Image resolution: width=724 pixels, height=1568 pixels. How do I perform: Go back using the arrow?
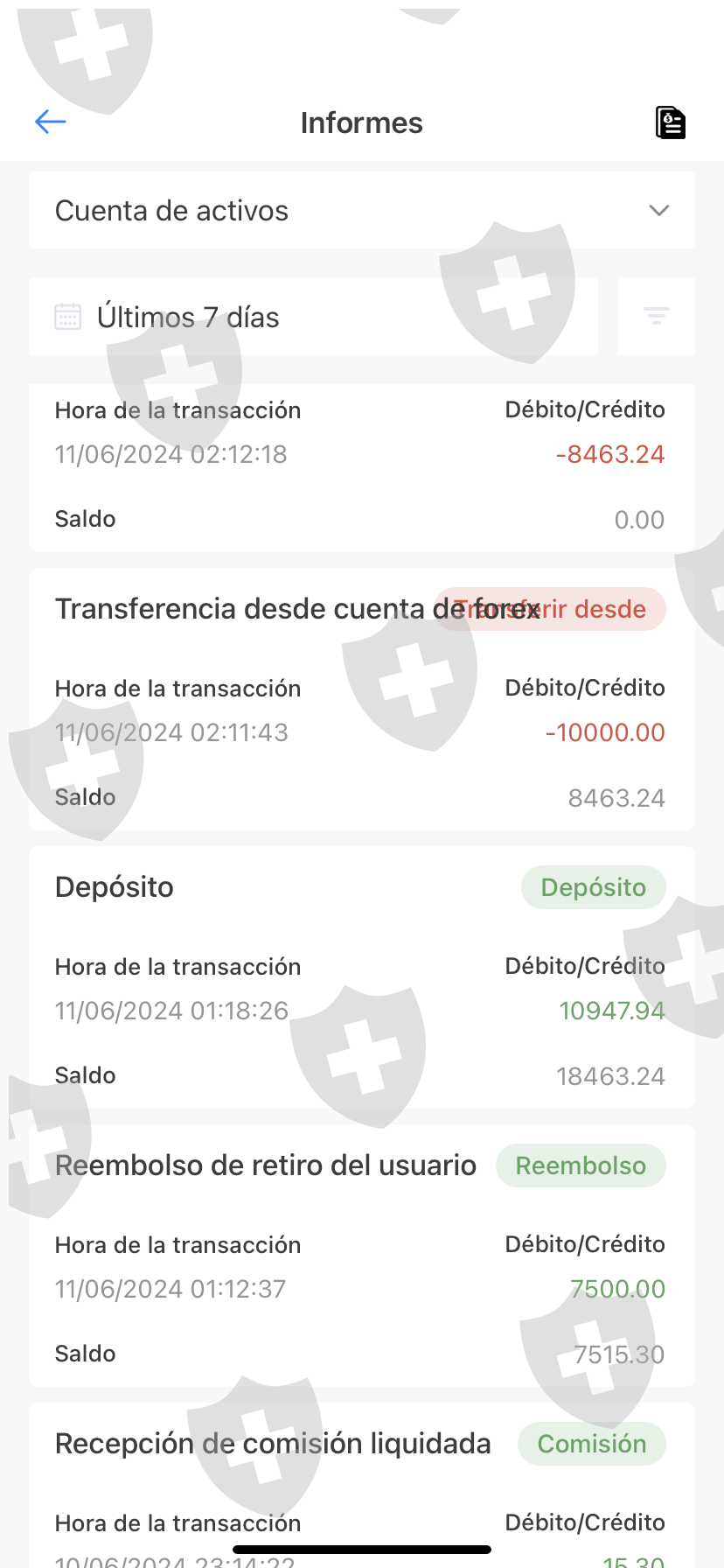(x=51, y=122)
